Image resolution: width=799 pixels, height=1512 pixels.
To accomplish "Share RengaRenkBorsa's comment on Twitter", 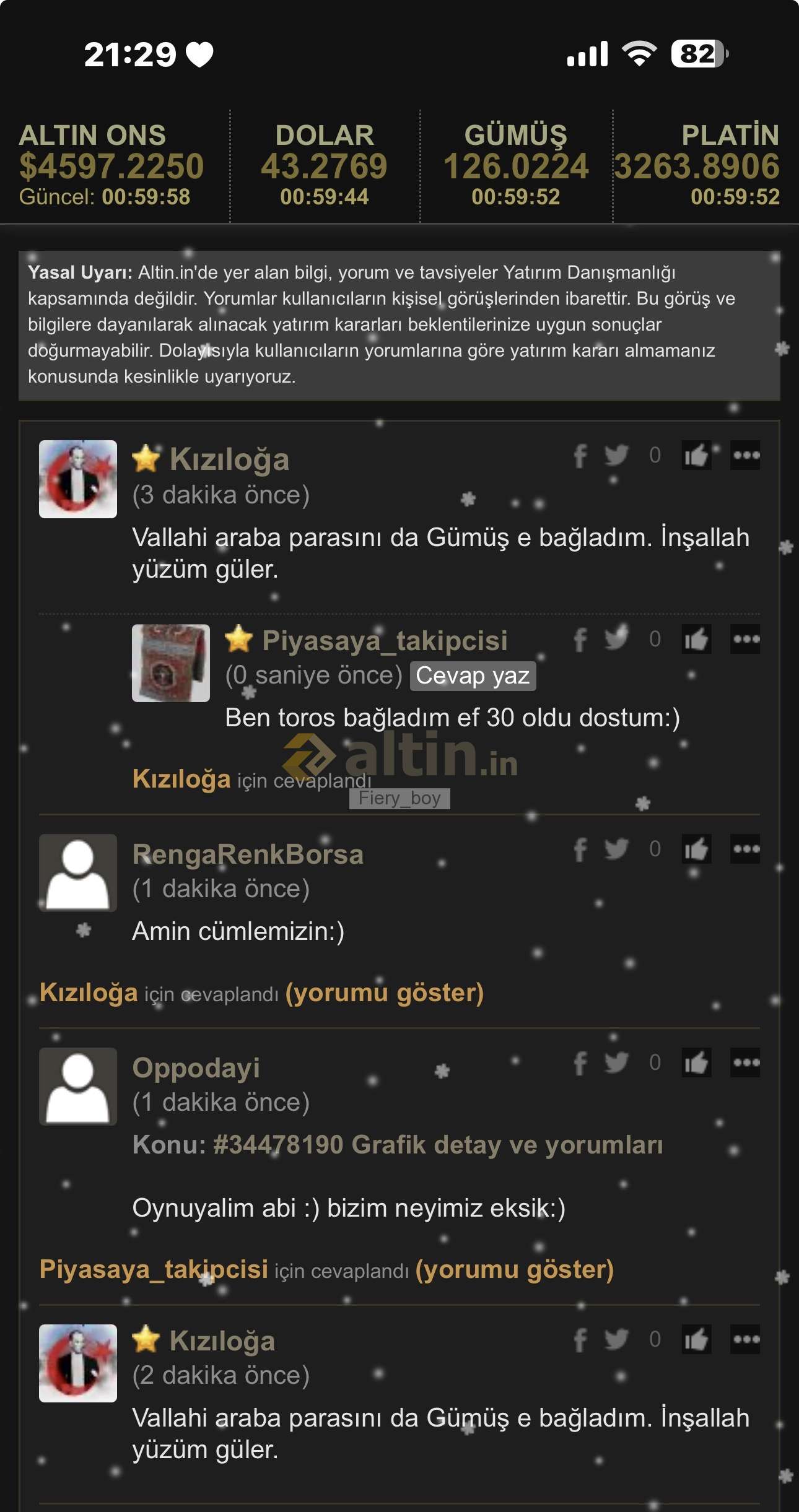I will [x=616, y=849].
